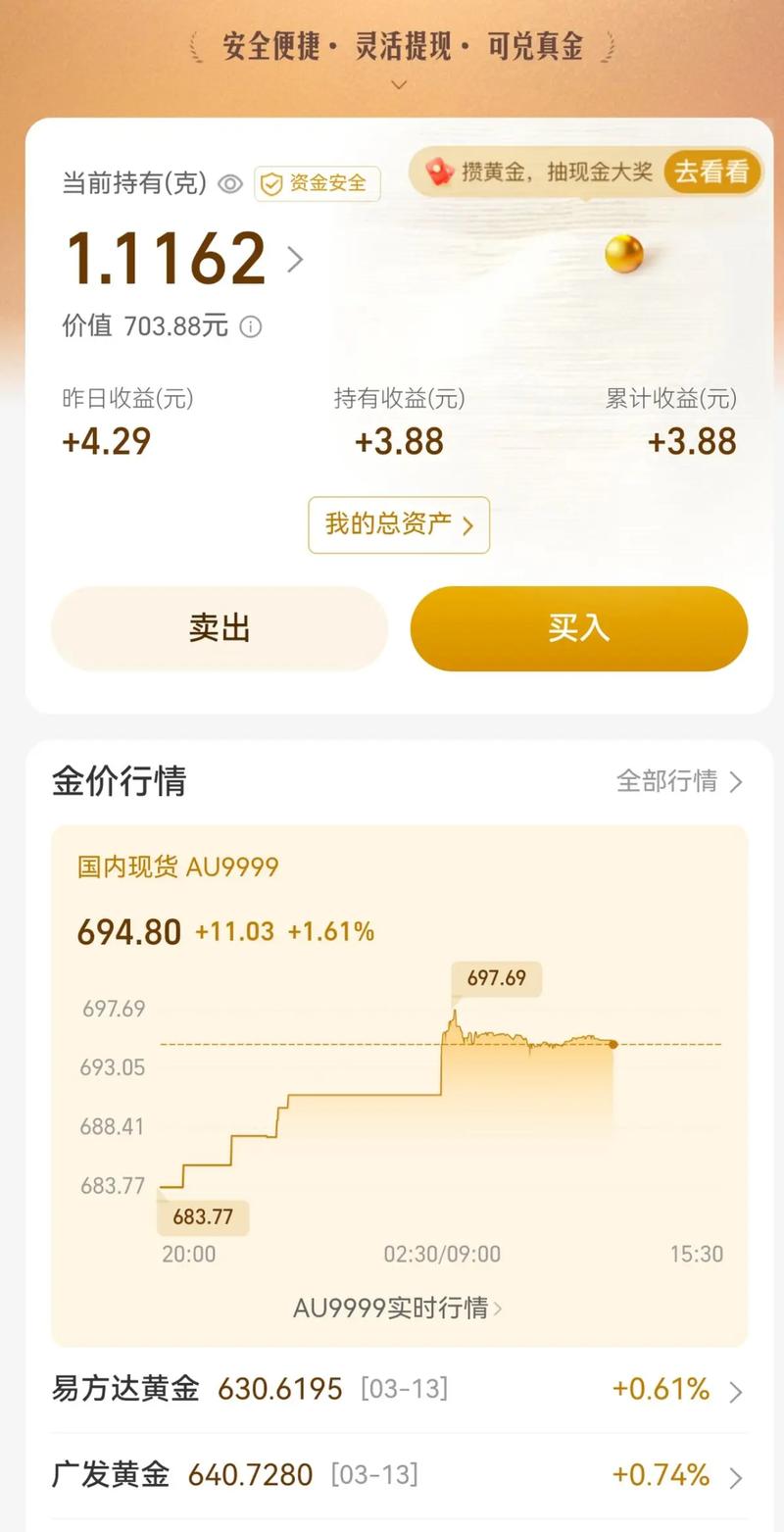Toggle holdings visibility with the eye symbol
The height and width of the screenshot is (1532, 784).
pyautogui.click(x=230, y=182)
